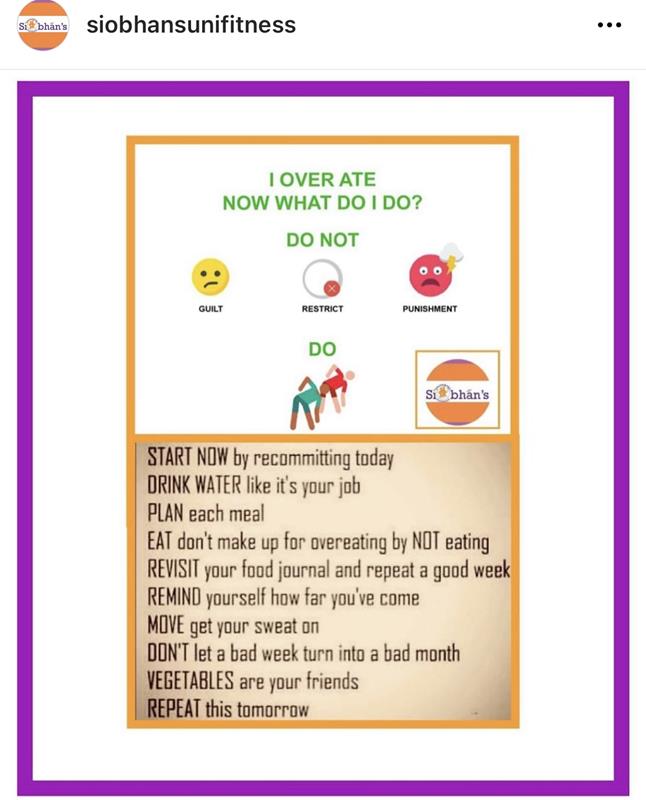Open the siobhansunifitness username link
Screen dimensions: 646x800
tap(191, 25)
